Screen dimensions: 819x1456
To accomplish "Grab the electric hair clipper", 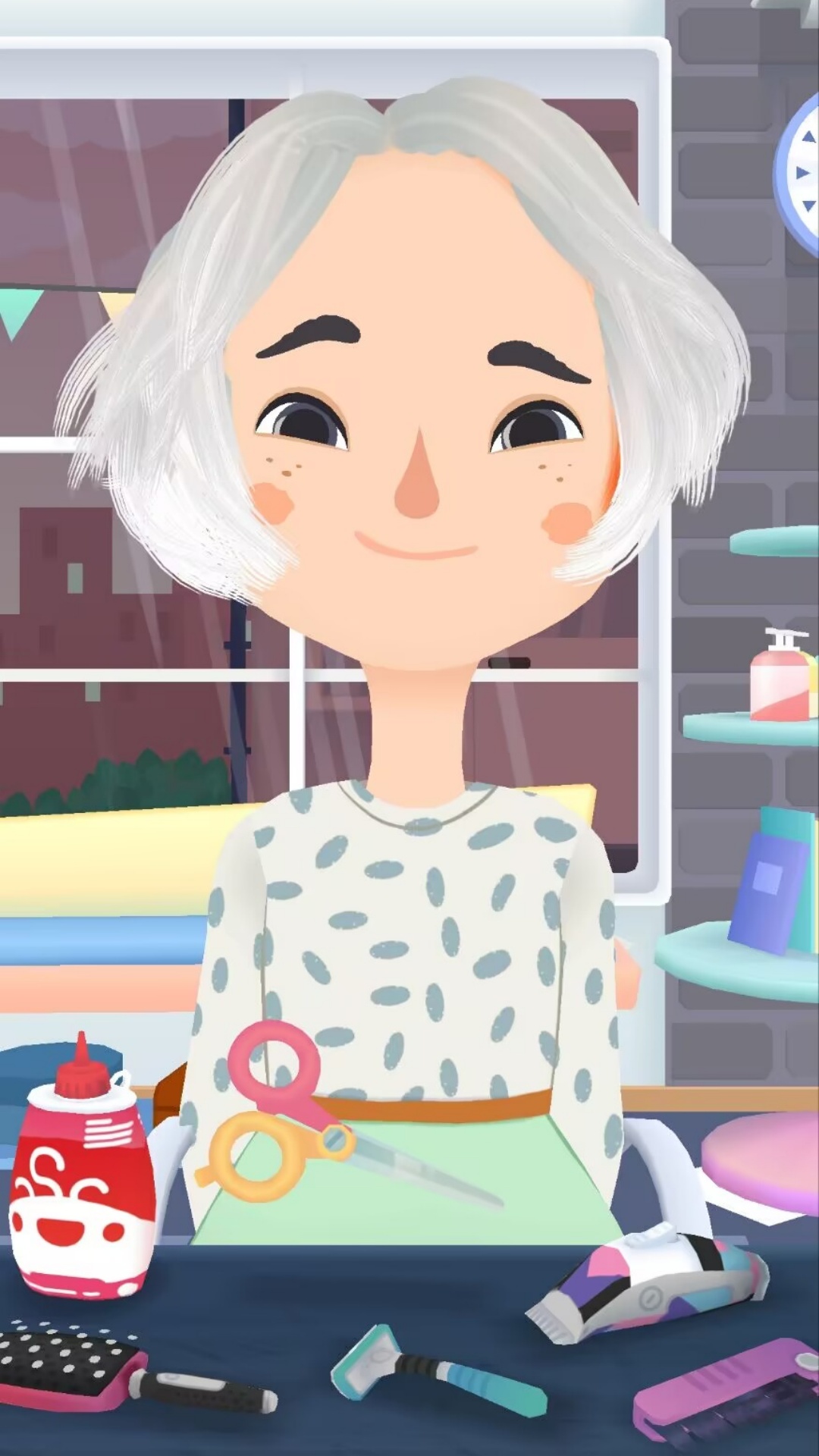I will [x=648, y=1282].
